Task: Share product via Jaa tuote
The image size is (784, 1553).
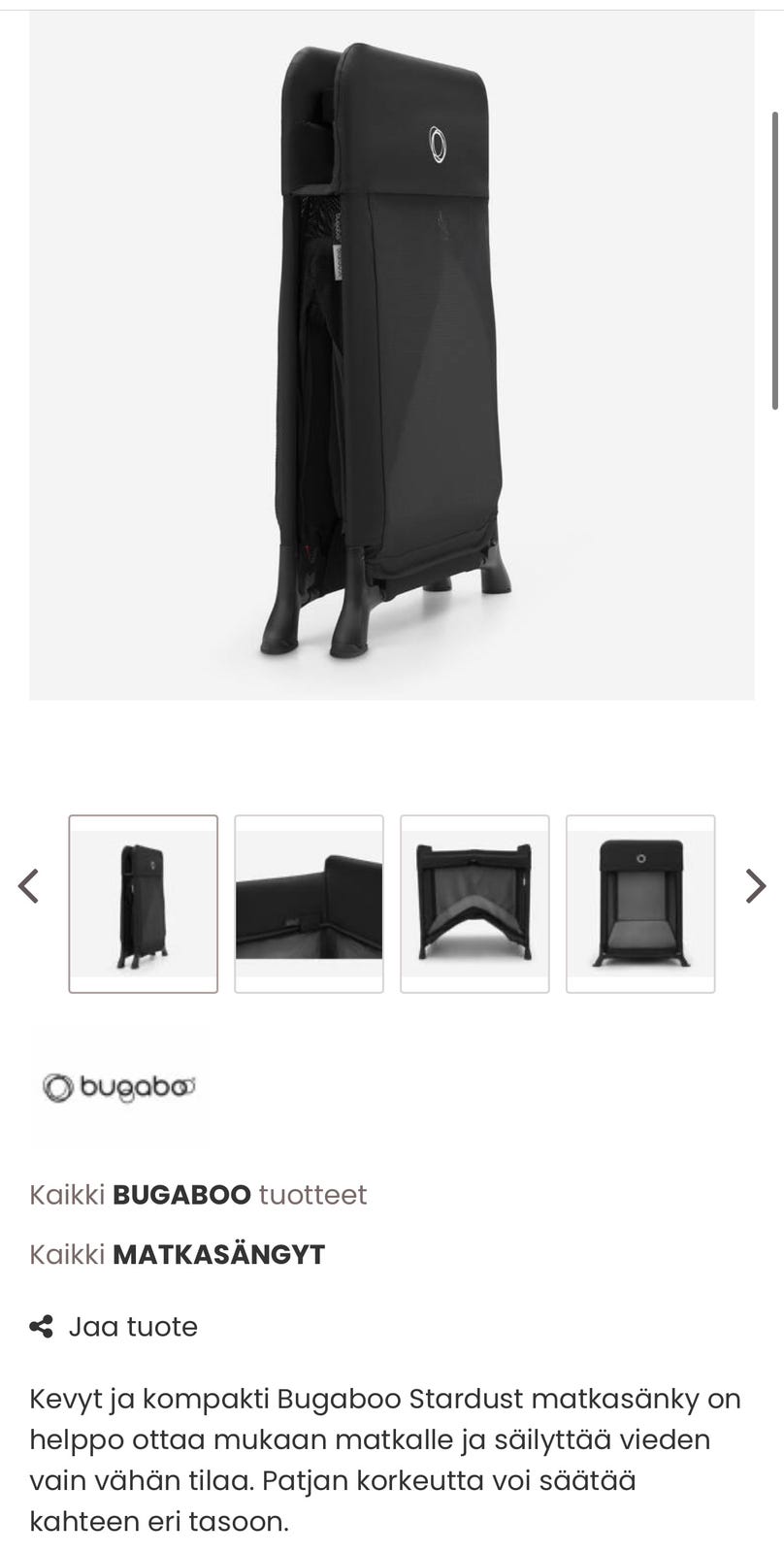Action: coord(114,1327)
